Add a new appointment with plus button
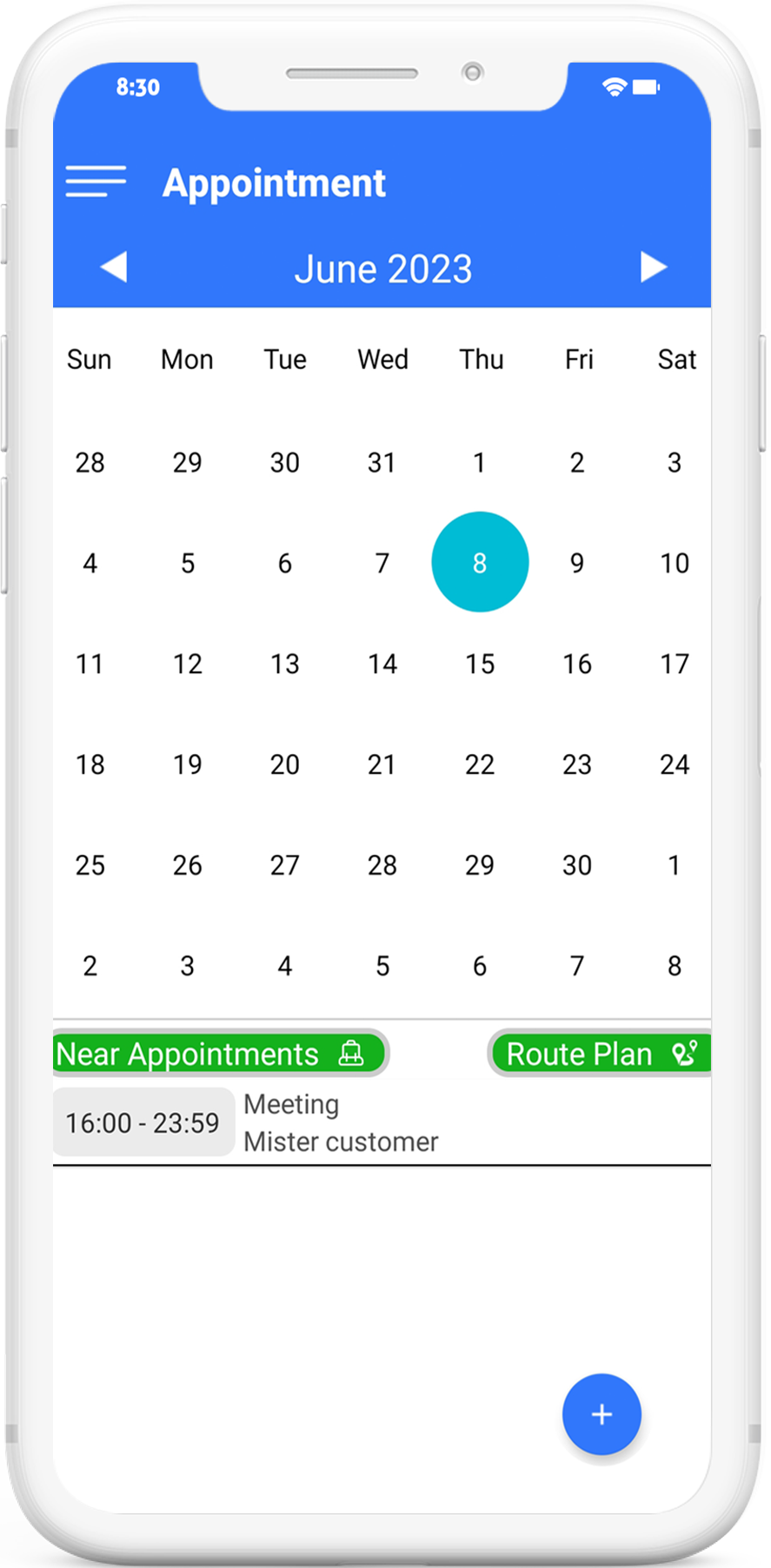This screenshot has height=1568, width=771. pos(602,1414)
